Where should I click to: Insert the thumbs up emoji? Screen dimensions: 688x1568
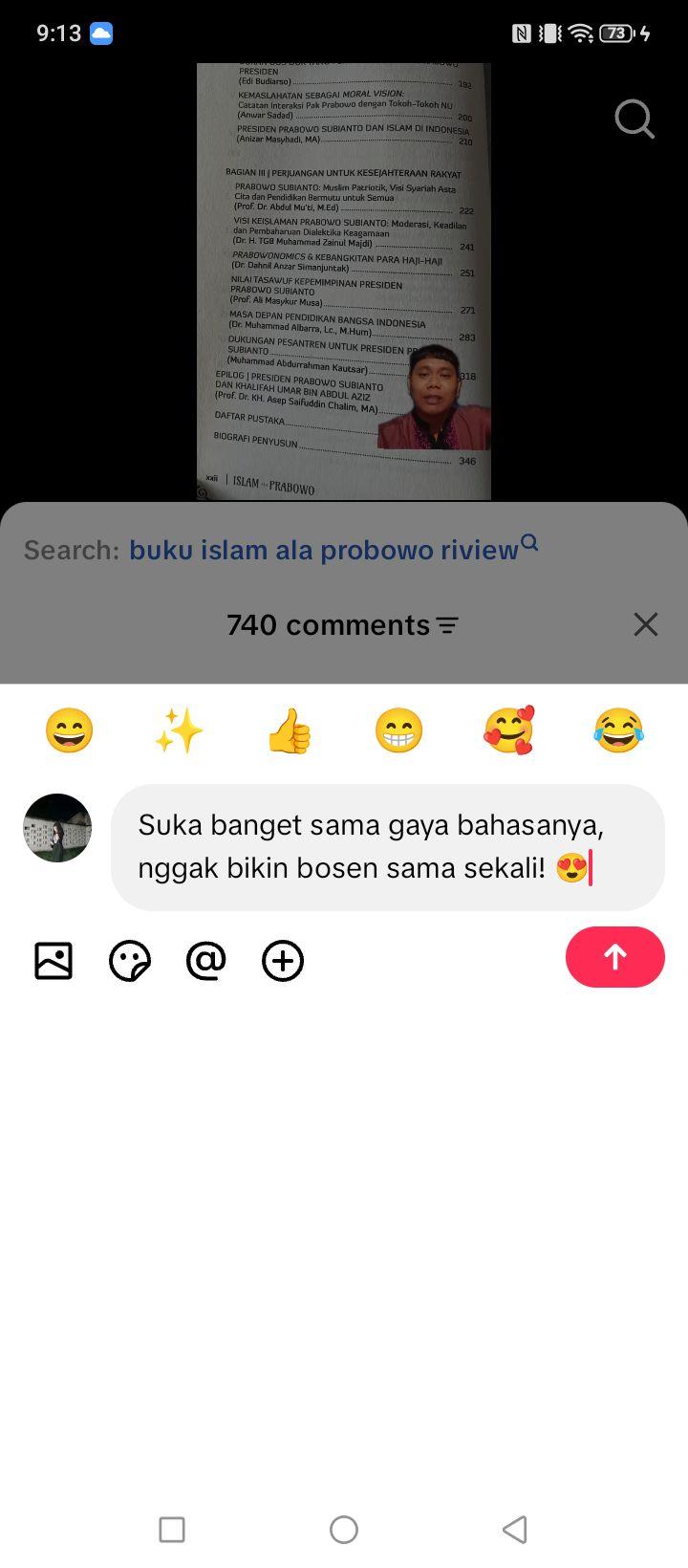pos(289,731)
